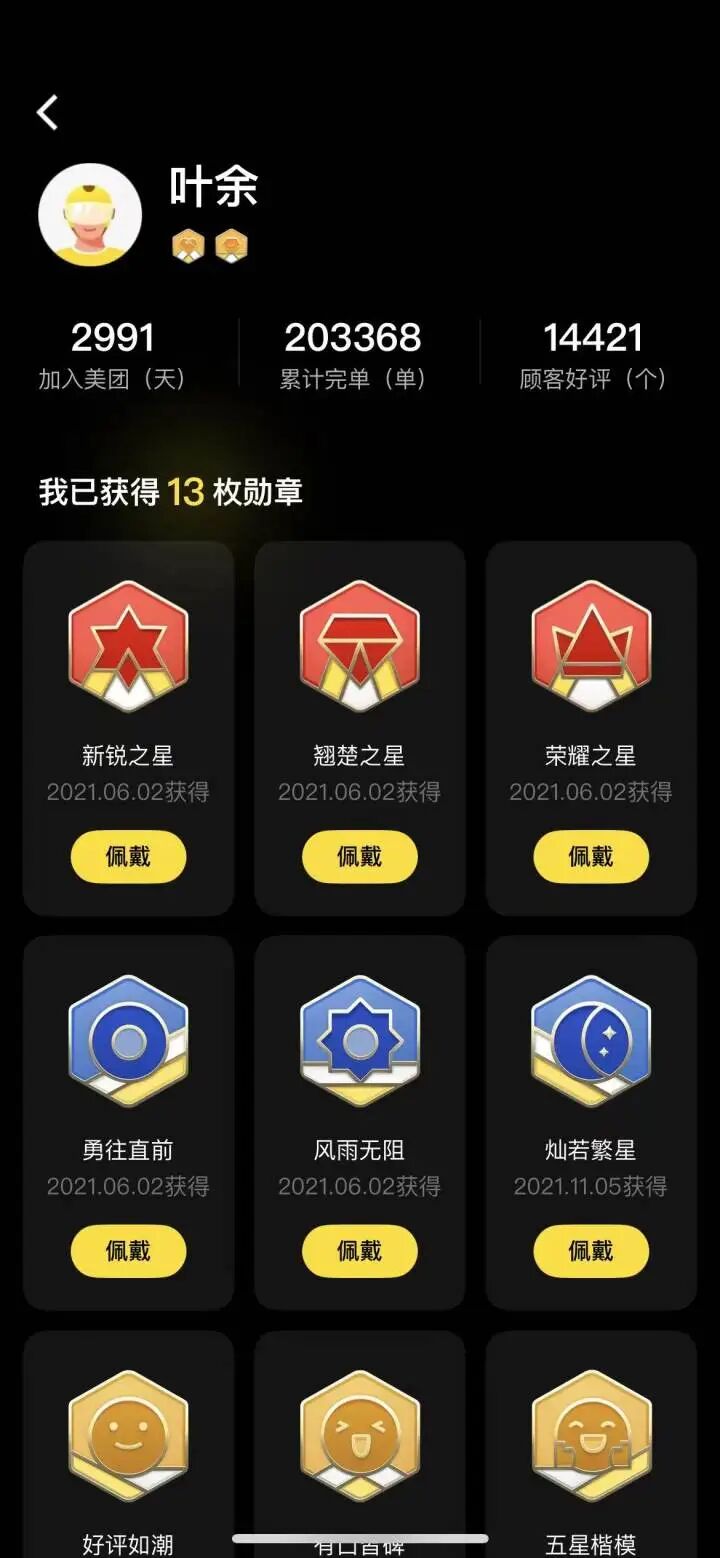Open the 荣耀之星 crown badge icon
Image resolution: width=720 pixels, height=1558 pixels.
(x=590, y=645)
